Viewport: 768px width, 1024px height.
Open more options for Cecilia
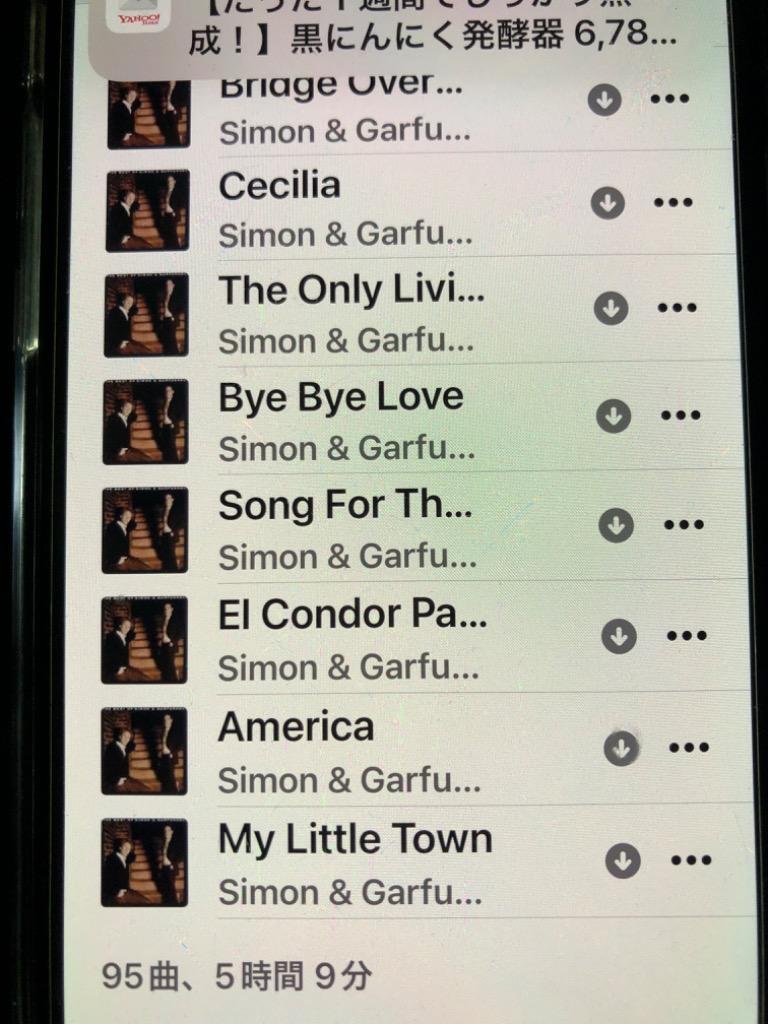click(x=673, y=203)
